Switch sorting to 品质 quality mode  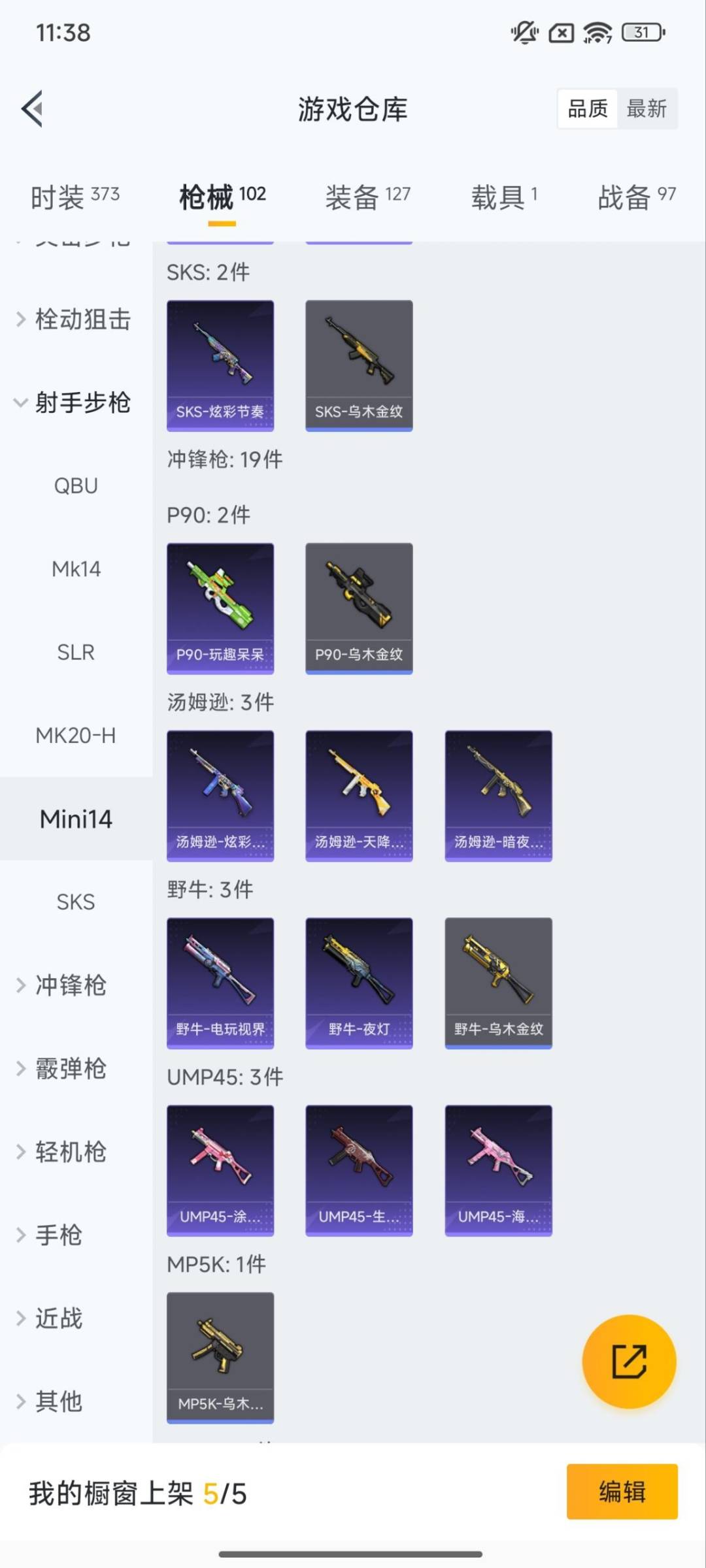coord(586,108)
